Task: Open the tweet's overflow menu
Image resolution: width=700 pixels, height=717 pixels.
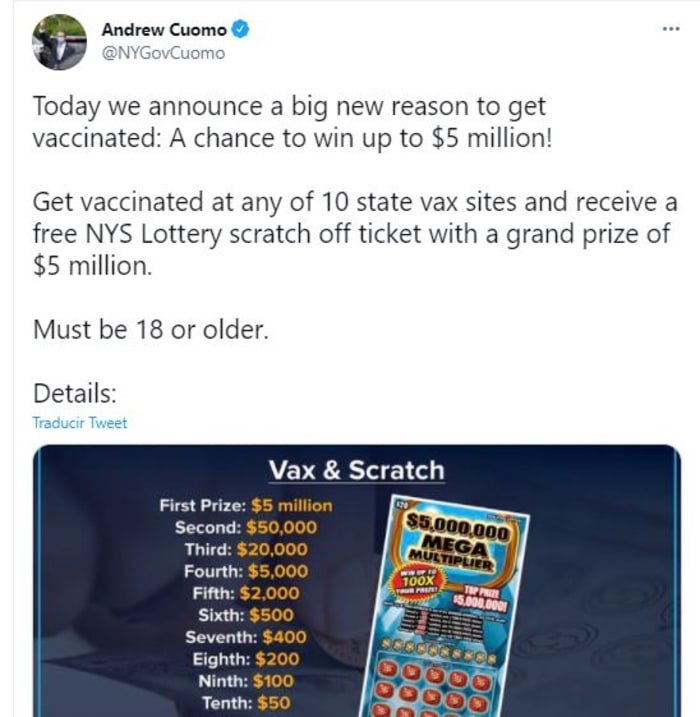Action: [670, 28]
